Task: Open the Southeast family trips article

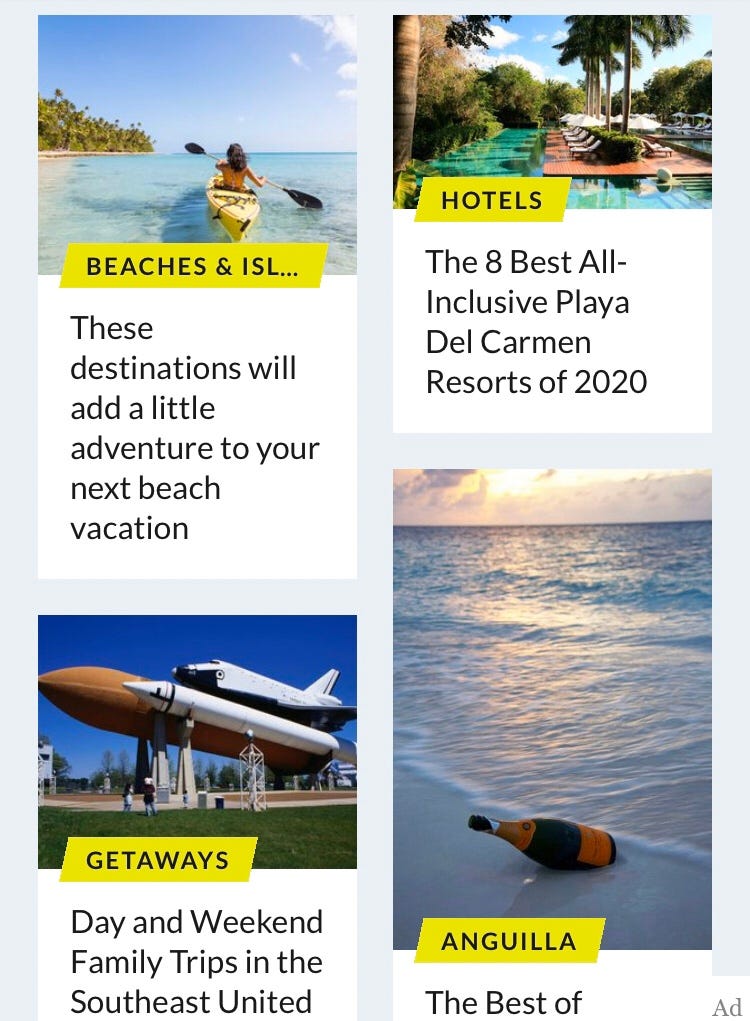Action: coord(196,961)
